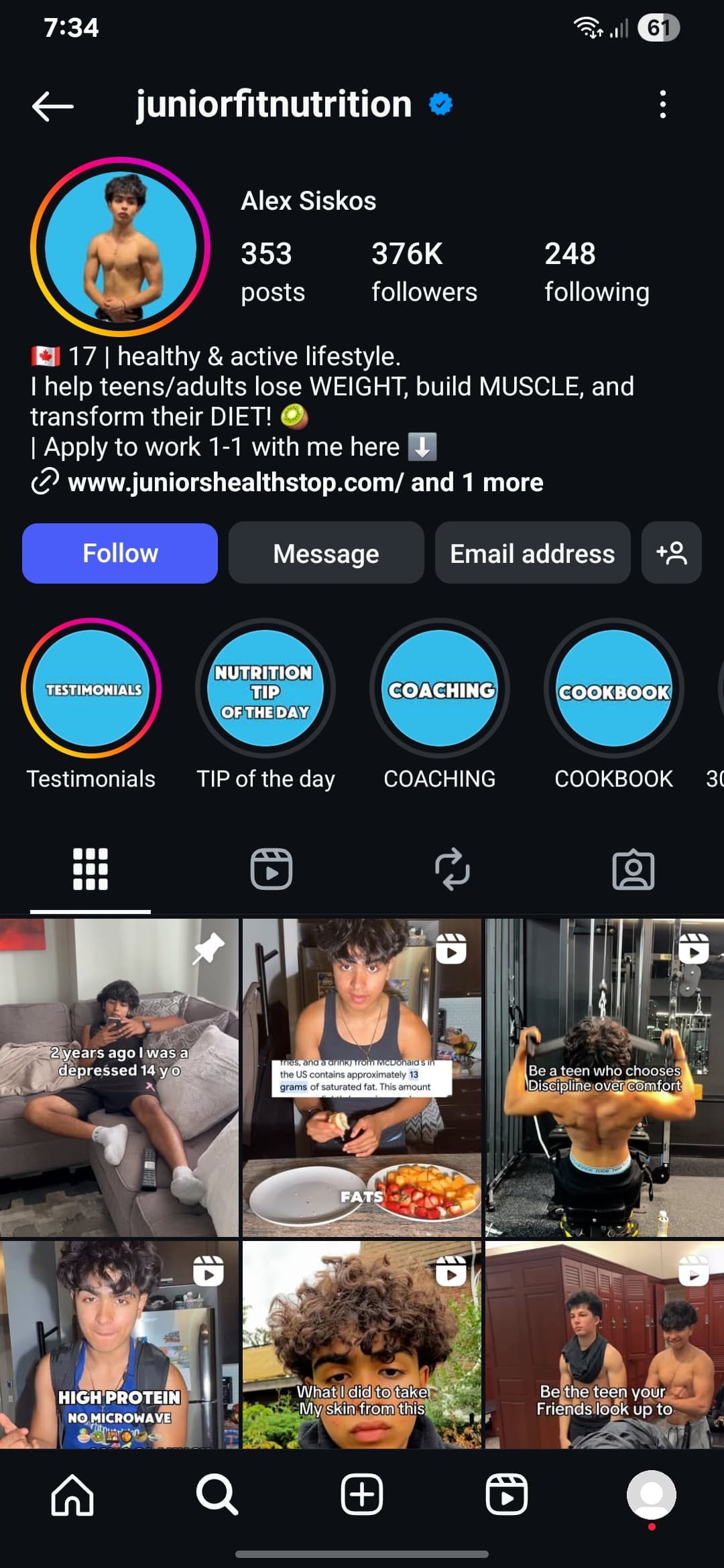Open the juniorshealthstop.com bio link
The height and width of the screenshot is (1568, 724).
(235, 482)
